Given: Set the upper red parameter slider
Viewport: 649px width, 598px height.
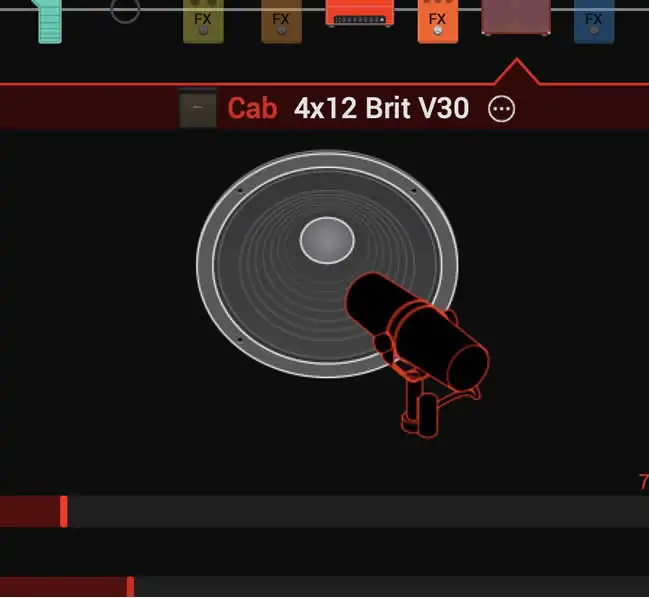Looking at the screenshot, I should (x=64, y=511).
